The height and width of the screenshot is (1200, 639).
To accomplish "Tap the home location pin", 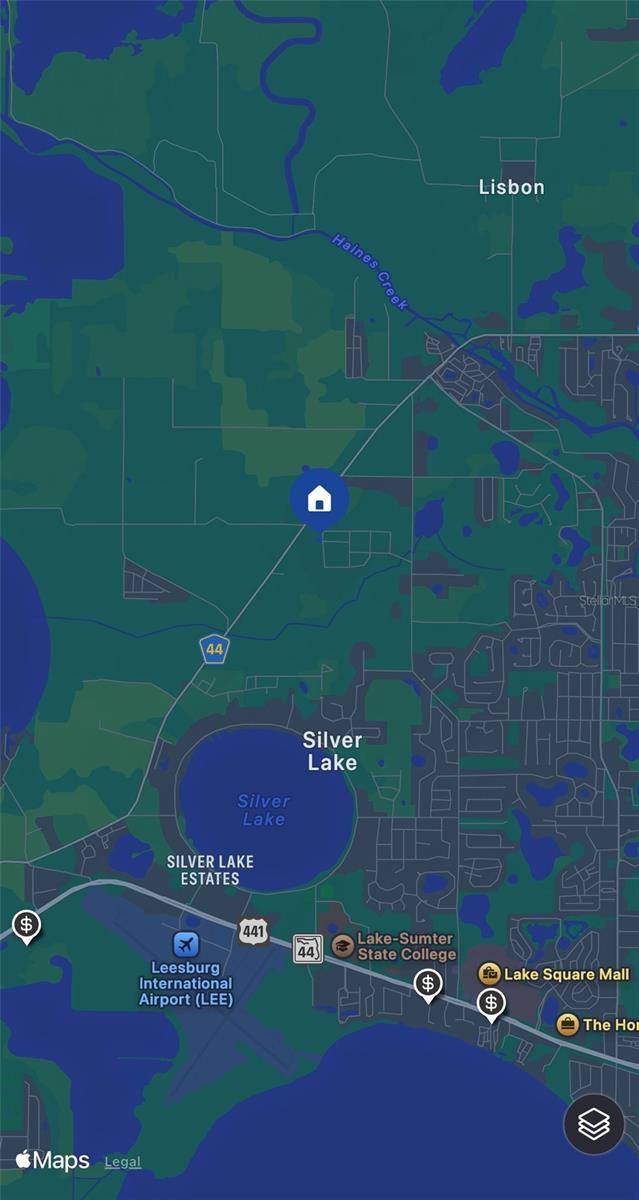I will [319, 498].
